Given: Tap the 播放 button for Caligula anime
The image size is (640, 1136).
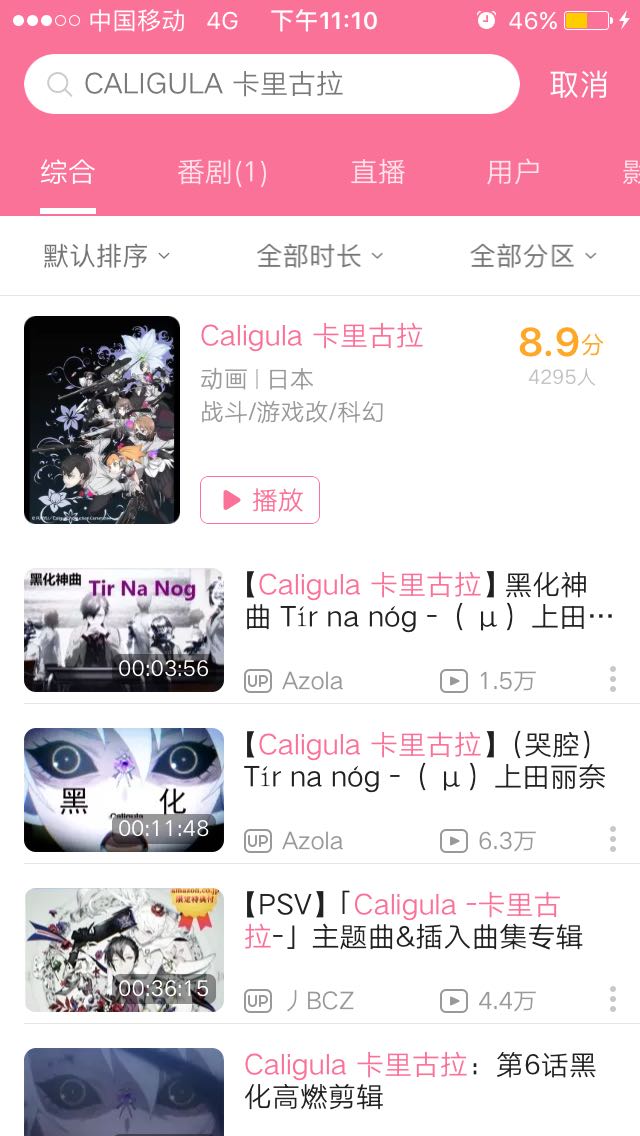Looking at the screenshot, I should [x=260, y=500].
